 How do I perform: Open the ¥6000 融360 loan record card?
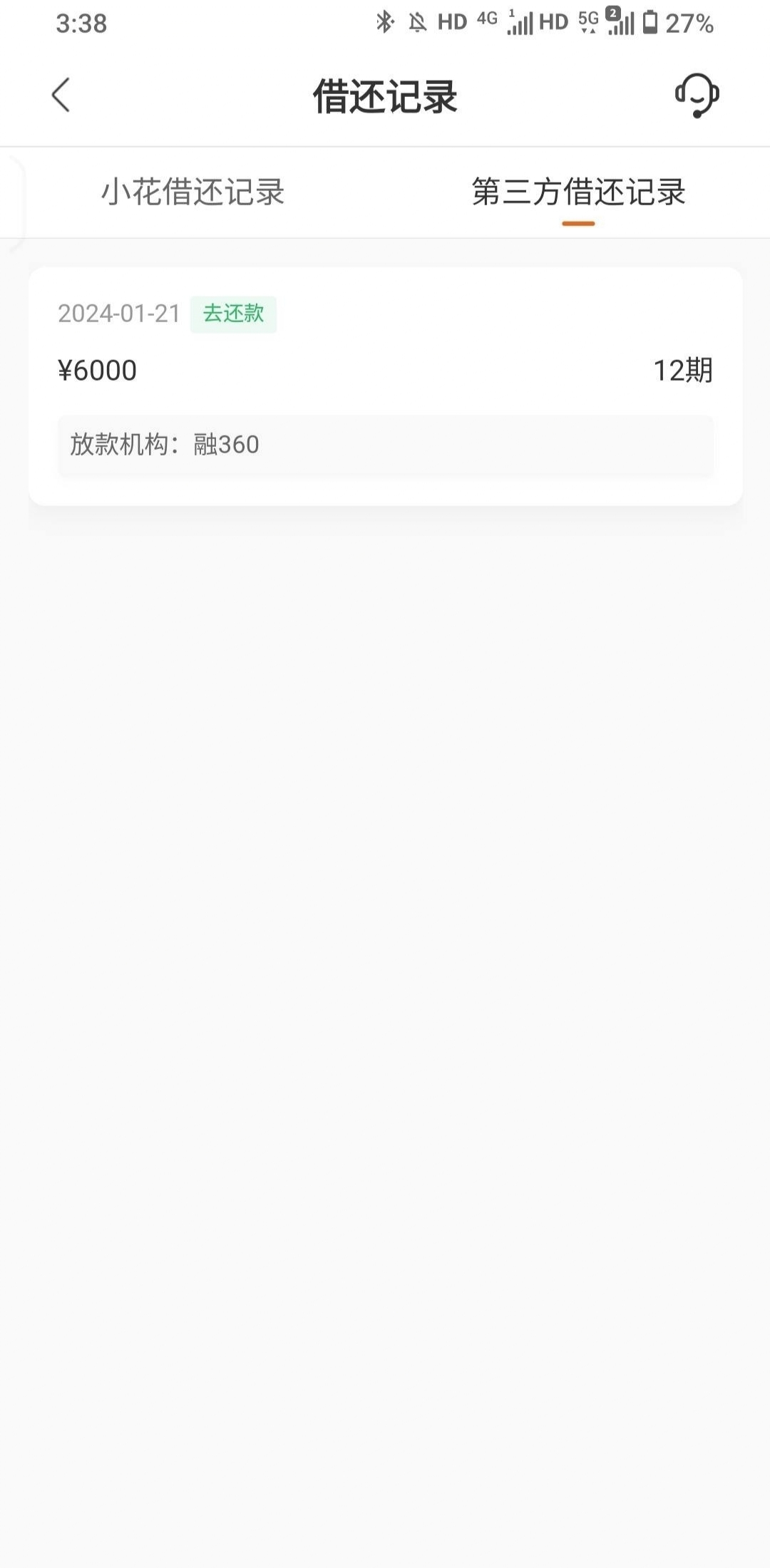pyautogui.click(x=385, y=386)
